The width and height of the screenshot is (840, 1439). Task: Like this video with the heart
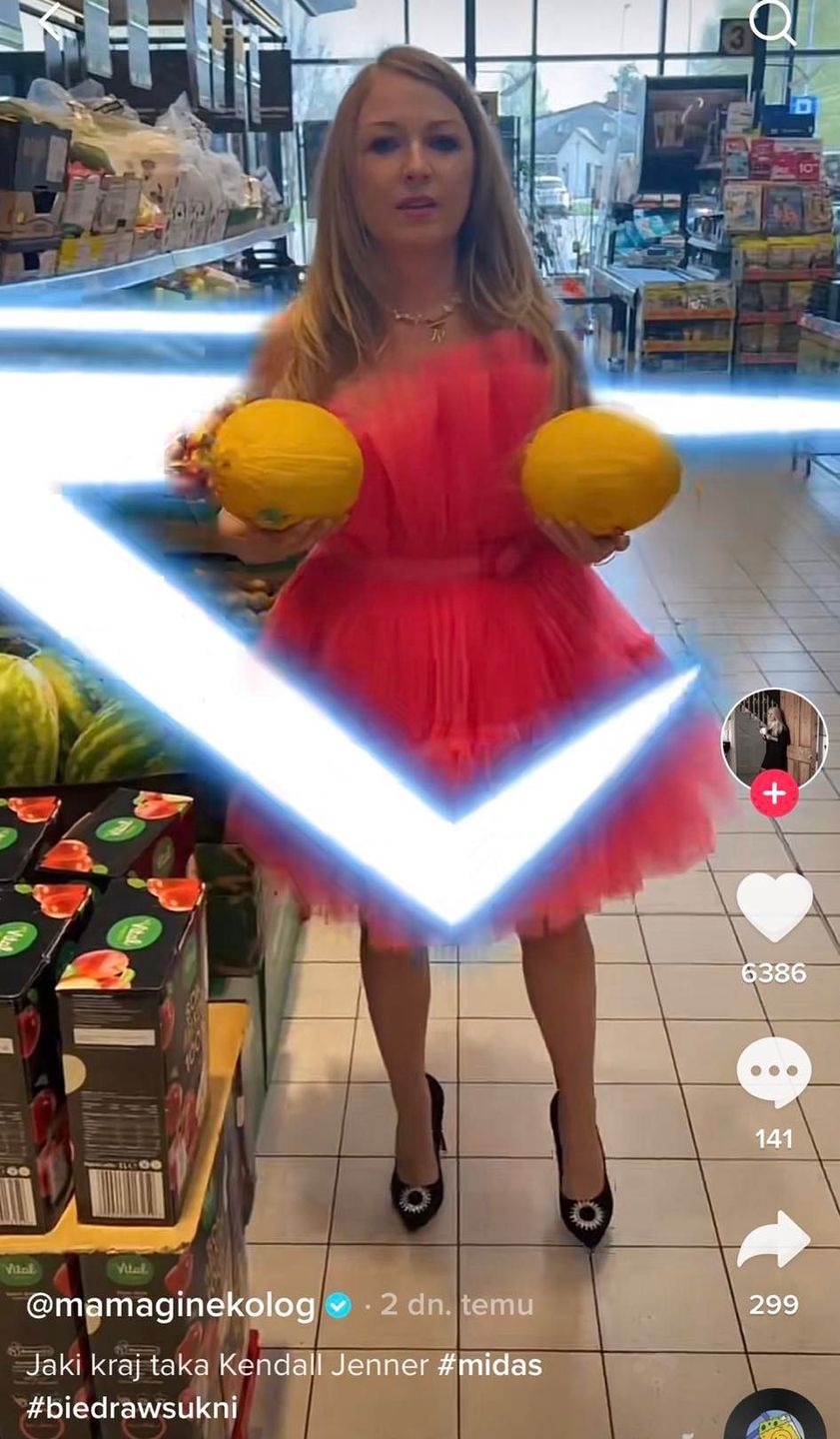pos(774,906)
